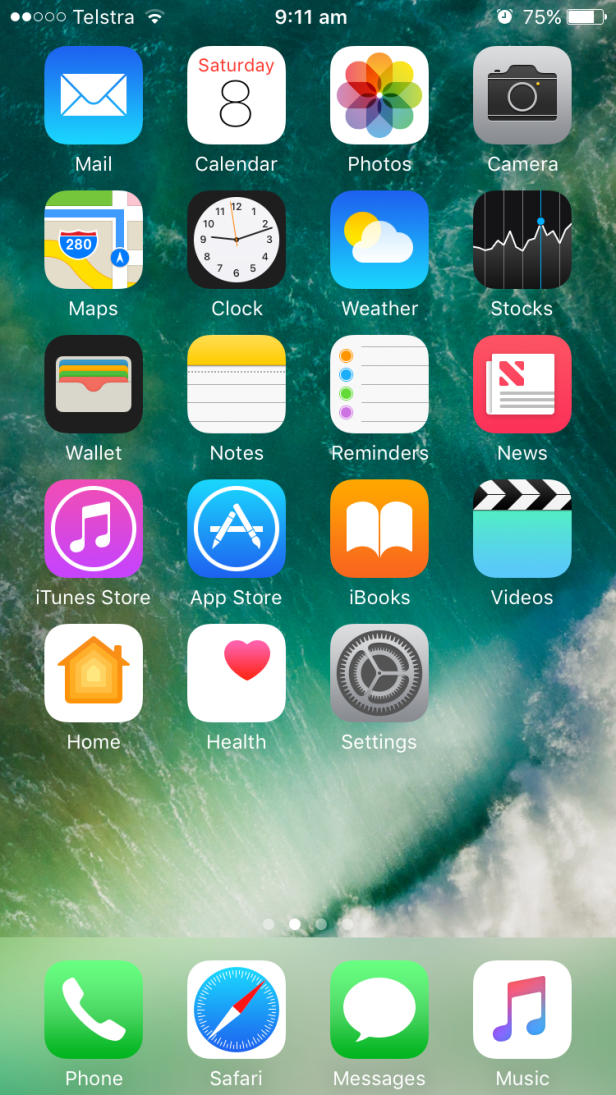This screenshot has width=616, height=1095.
Task: Open iBooks
Action: [x=379, y=529]
